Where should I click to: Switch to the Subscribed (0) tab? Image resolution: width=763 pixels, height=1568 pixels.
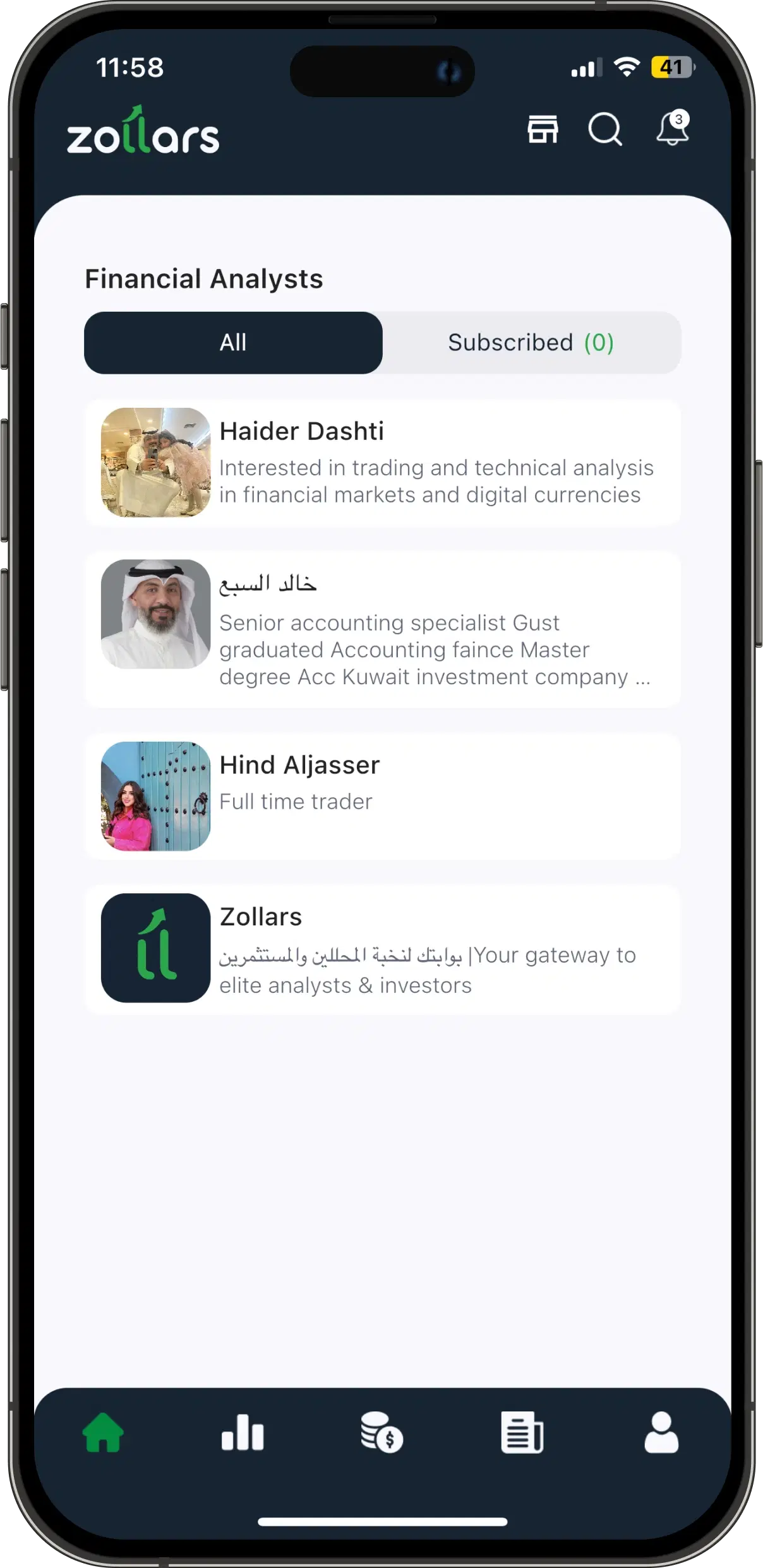pyautogui.click(x=531, y=343)
